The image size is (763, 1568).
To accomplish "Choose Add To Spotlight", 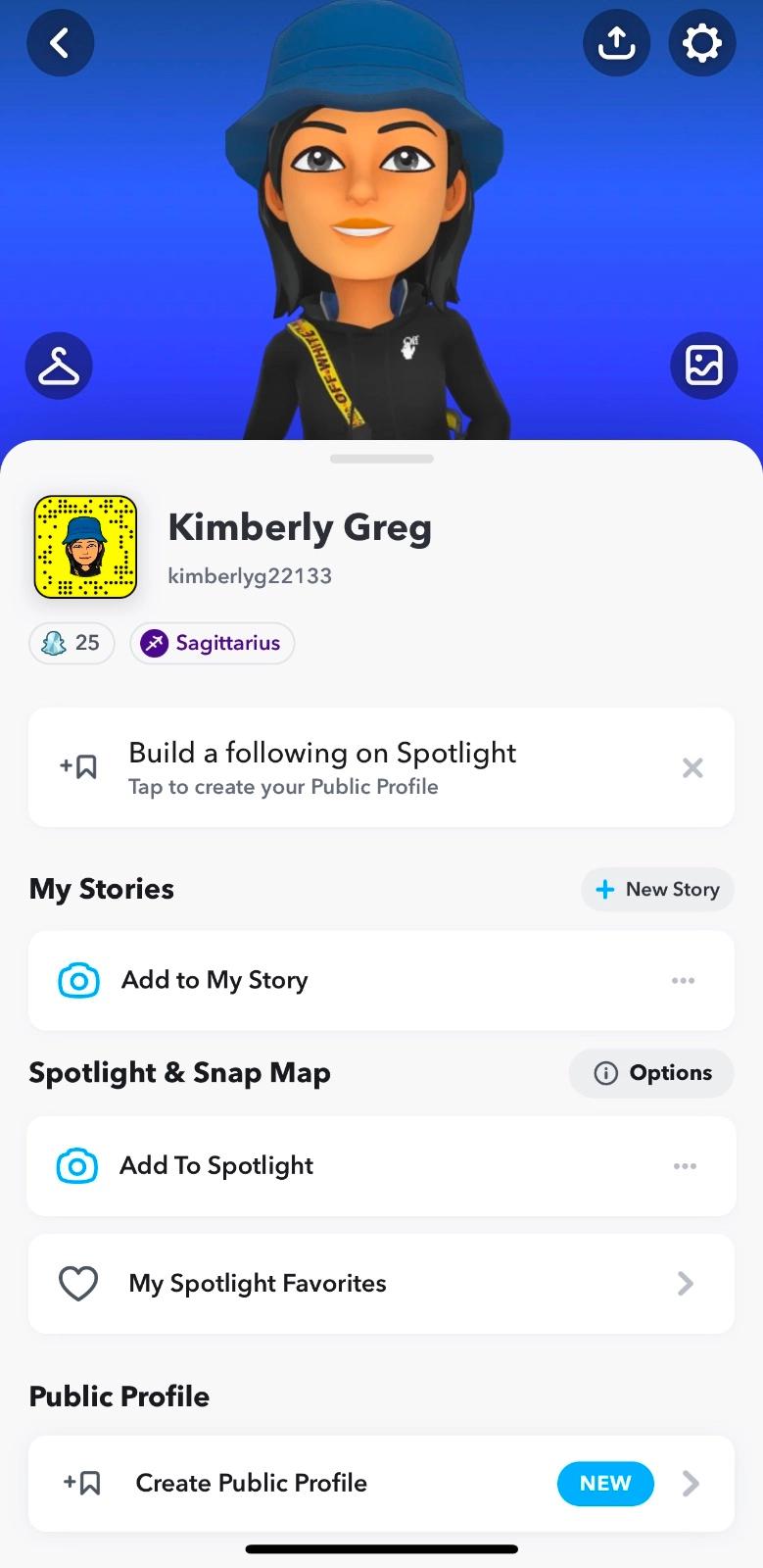I will pyautogui.click(x=215, y=1166).
